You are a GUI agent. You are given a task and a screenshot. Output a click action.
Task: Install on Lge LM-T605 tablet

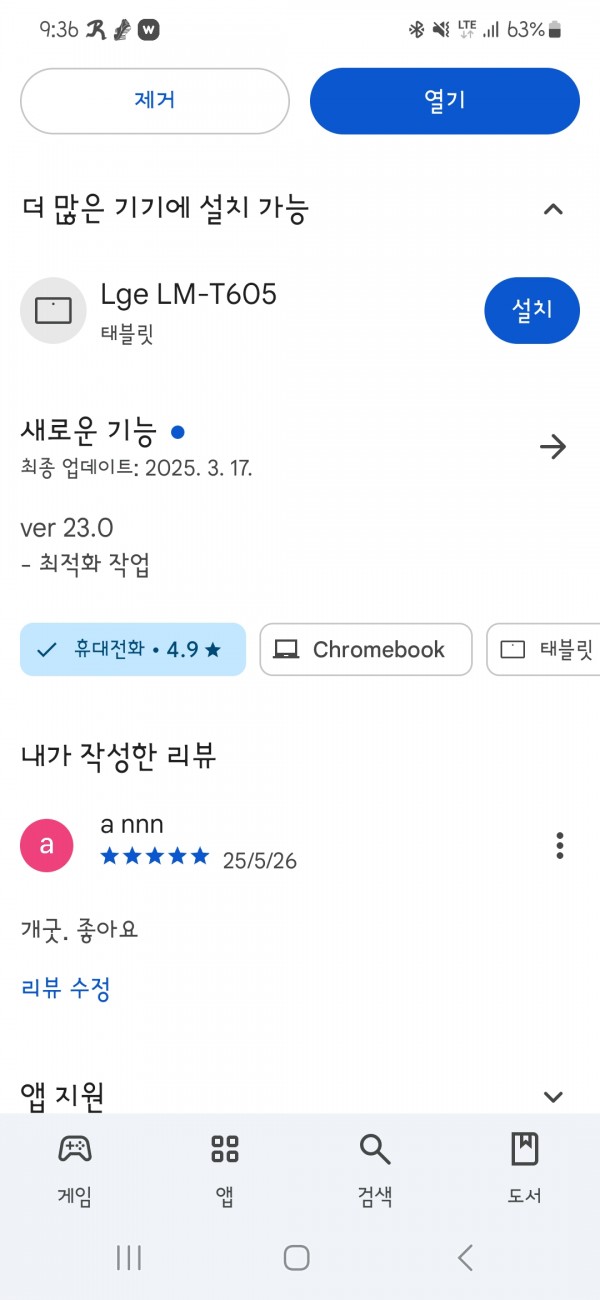pyautogui.click(x=532, y=311)
